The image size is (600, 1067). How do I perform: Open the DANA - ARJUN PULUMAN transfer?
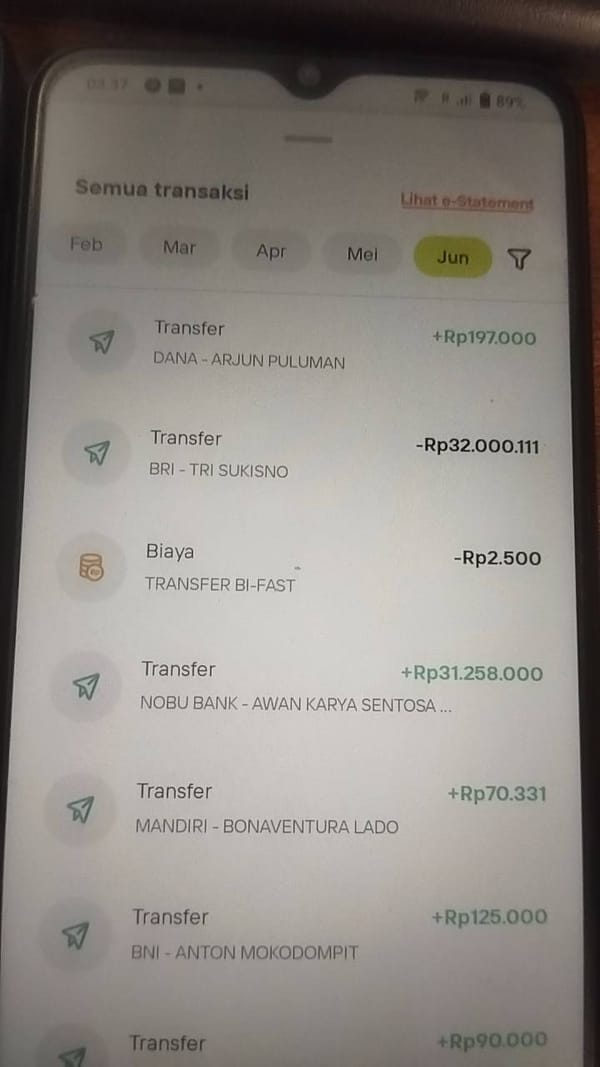coord(303,344)
